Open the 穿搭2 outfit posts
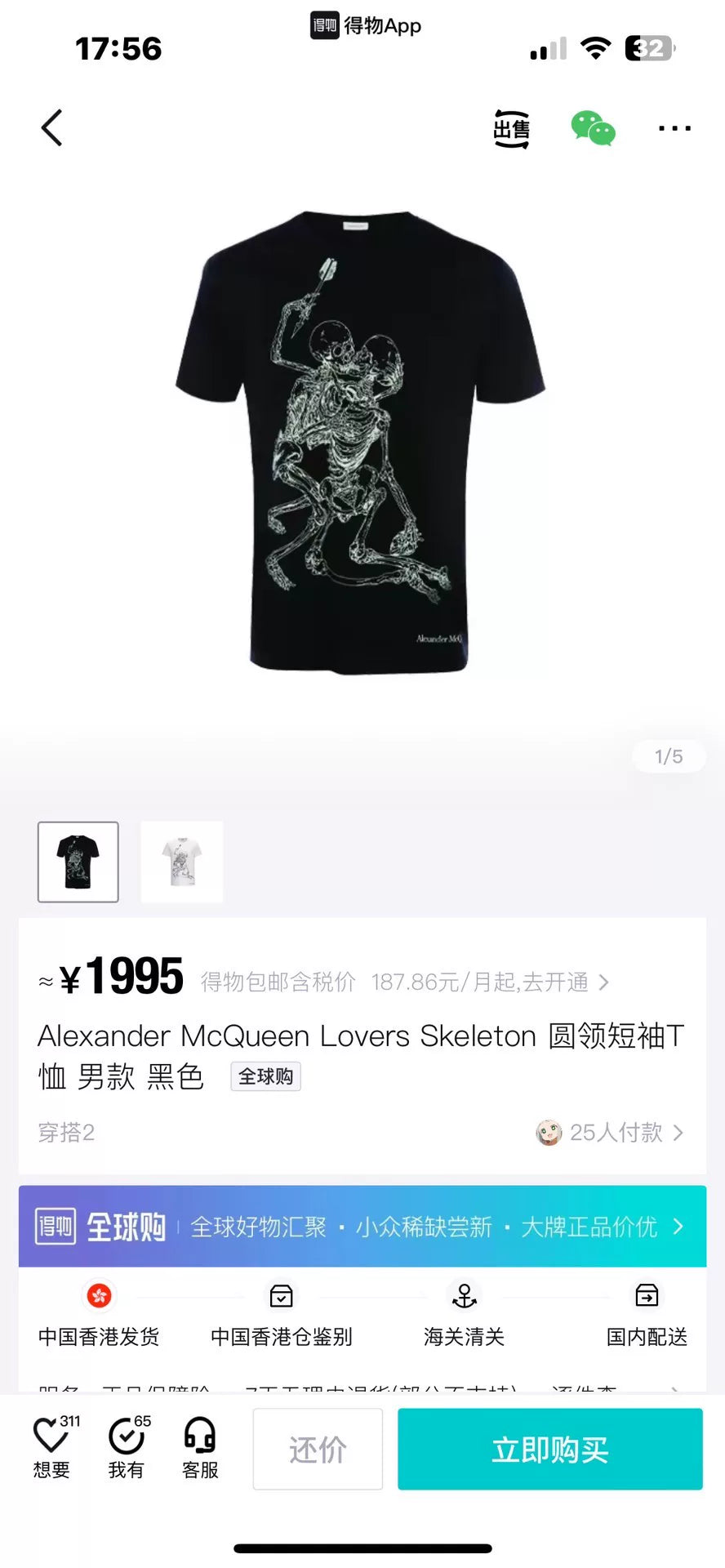 point(67,1134)
